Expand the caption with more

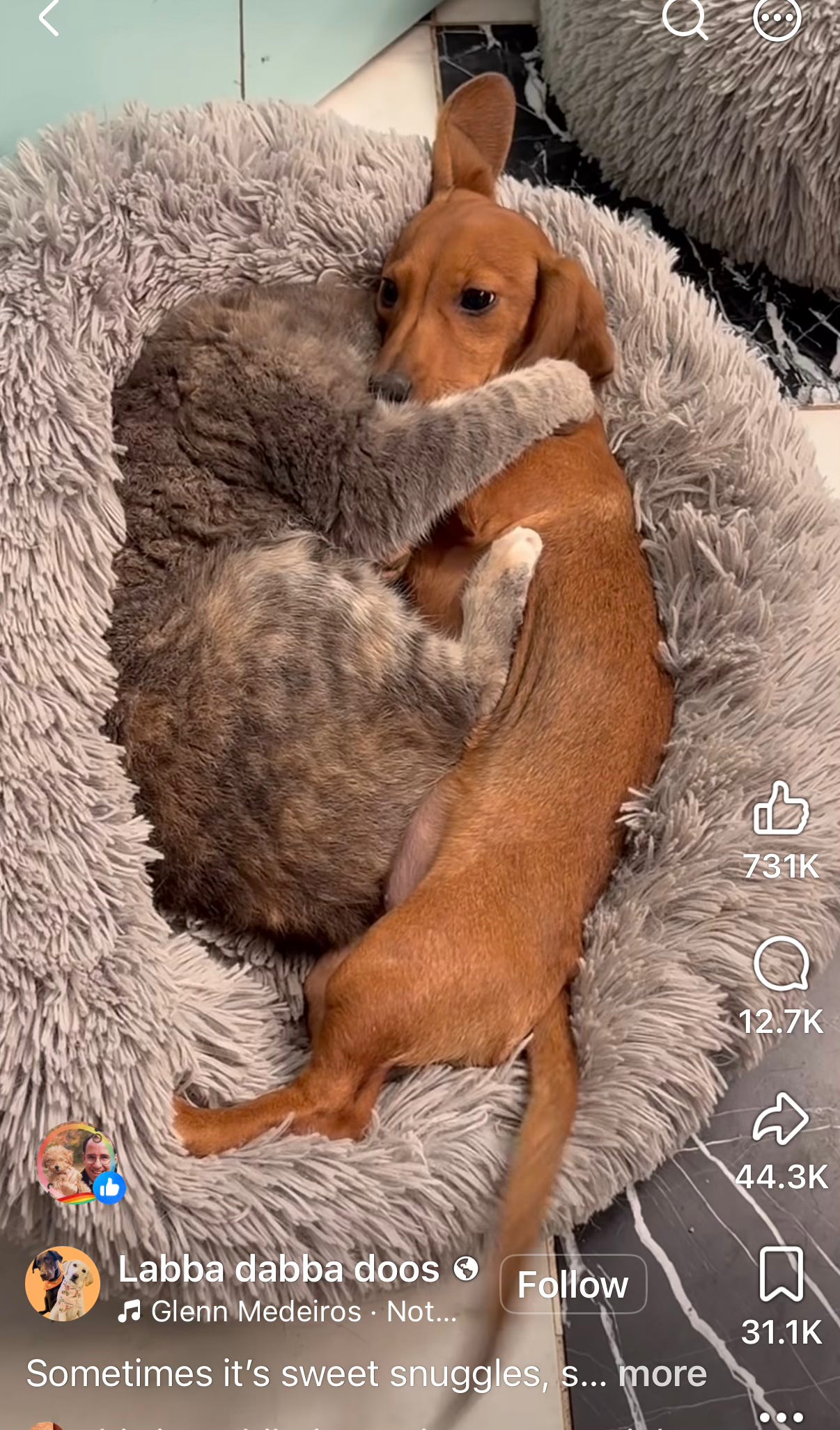pyautogui.click(x=662, y=1374)
